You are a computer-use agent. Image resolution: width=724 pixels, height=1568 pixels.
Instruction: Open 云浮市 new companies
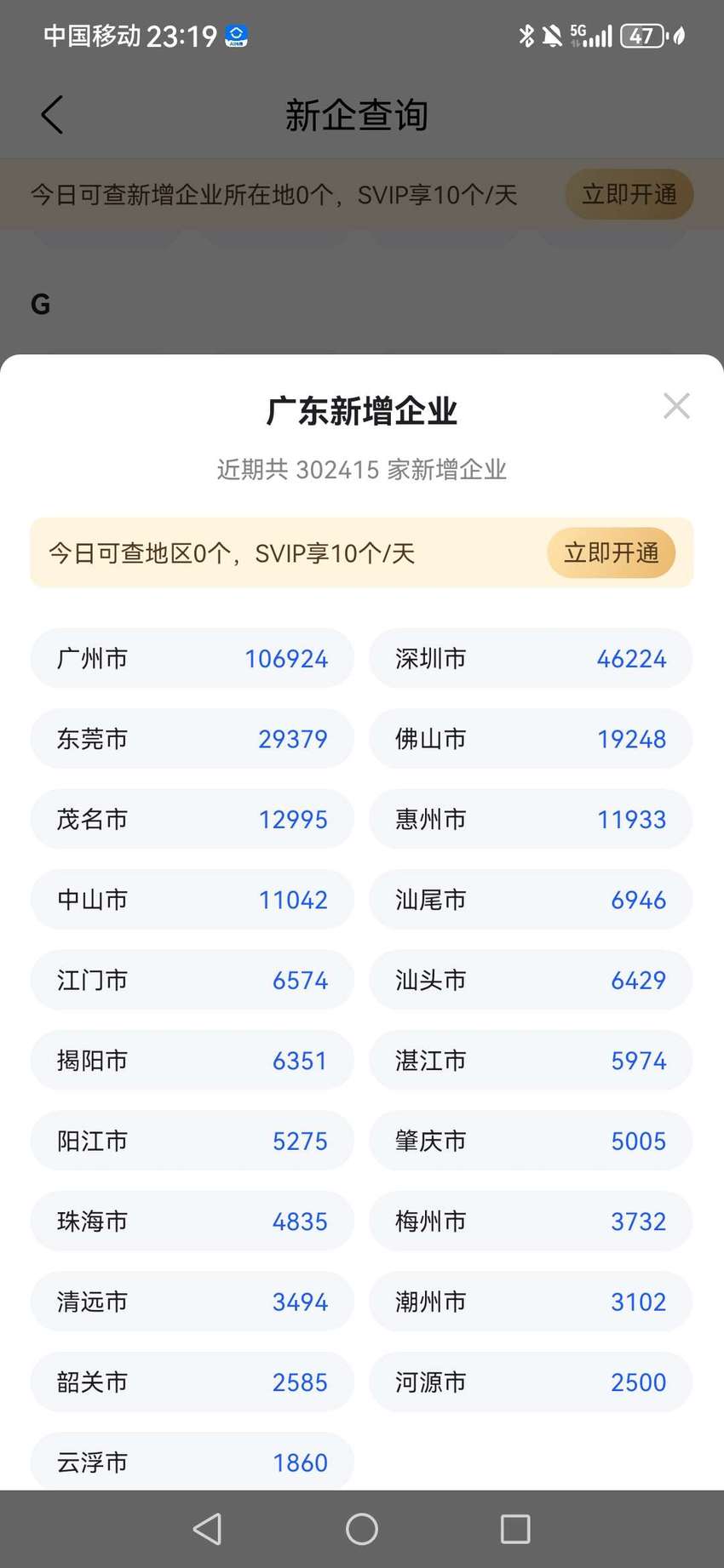click(x=192, y=1462)
